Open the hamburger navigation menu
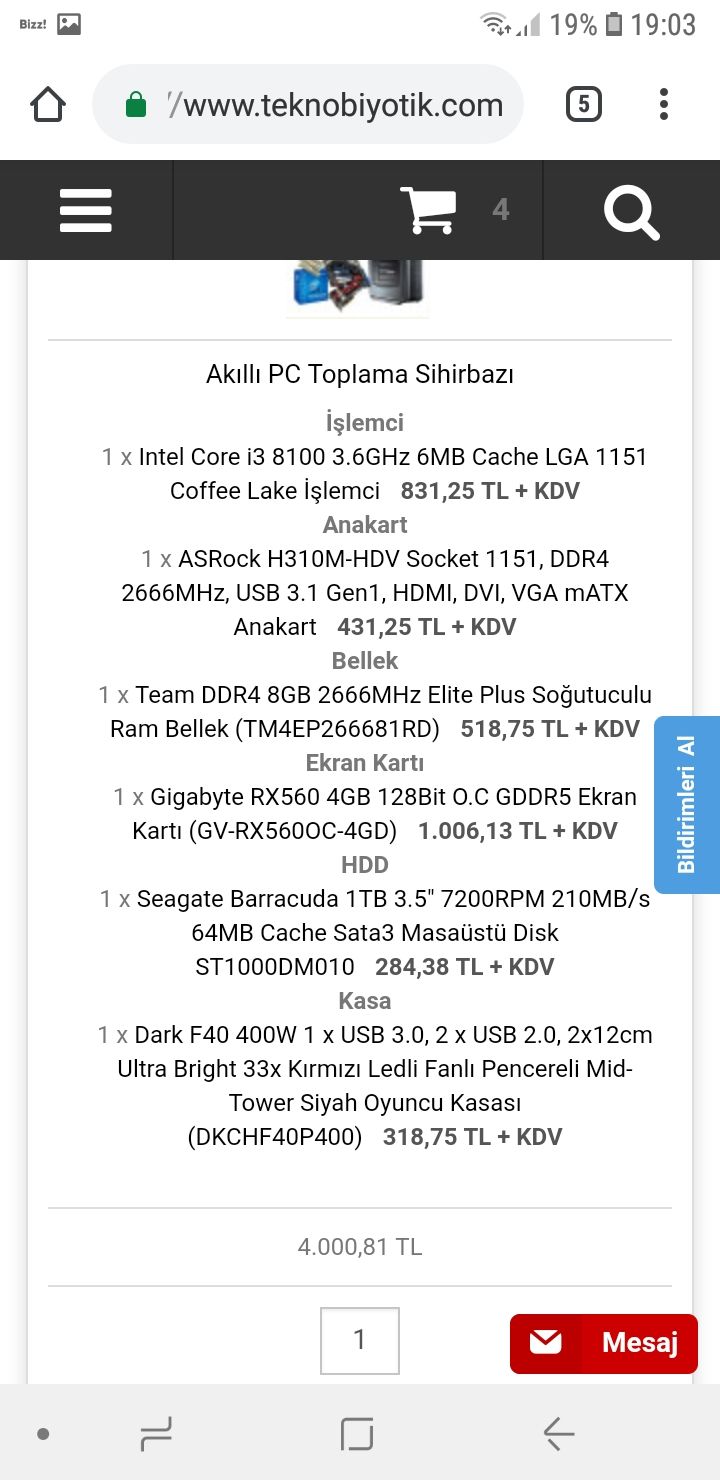 pos(85,210)
